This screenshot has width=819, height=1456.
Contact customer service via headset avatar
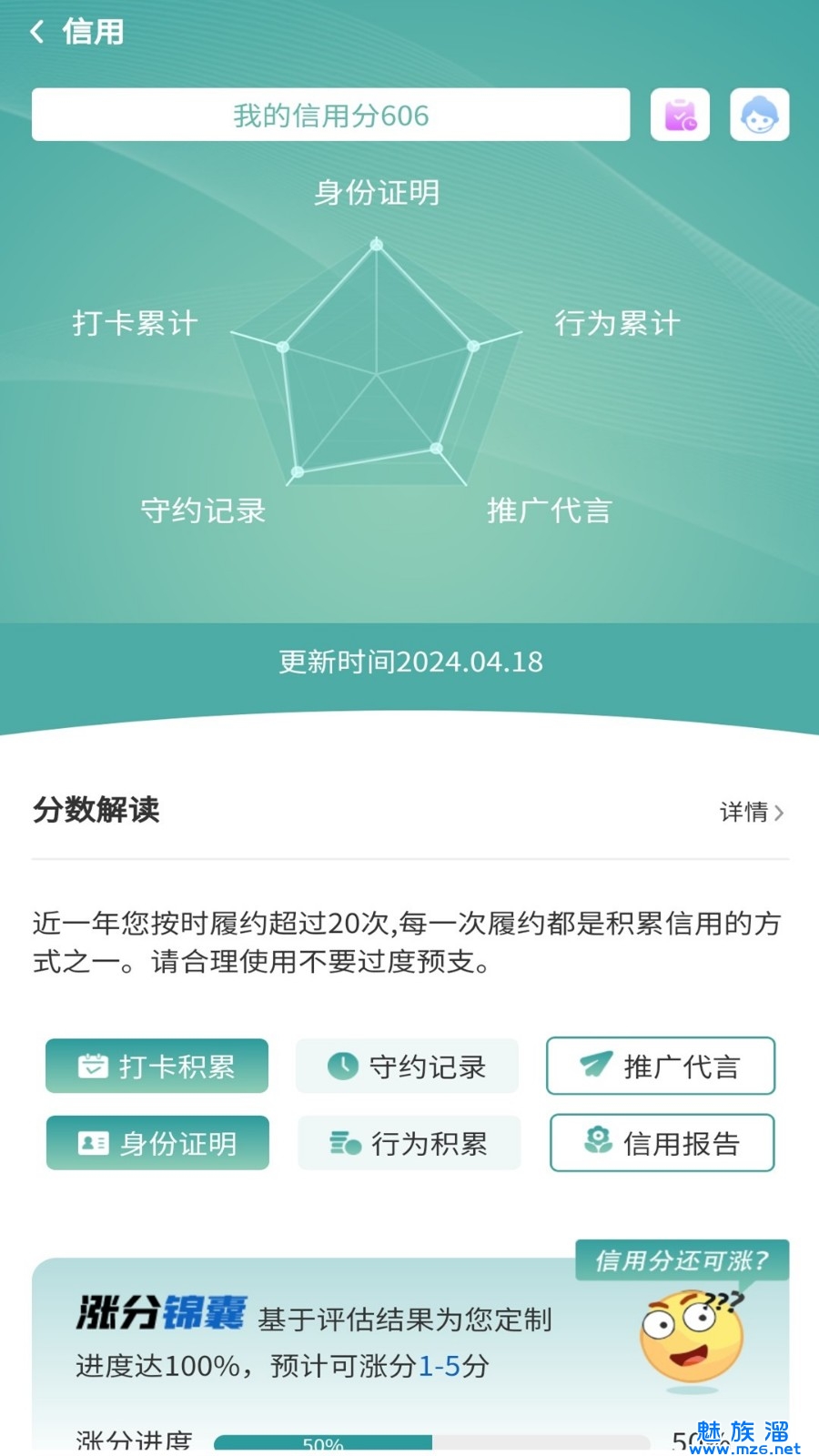pyautogui.click(x=759, y=115)
